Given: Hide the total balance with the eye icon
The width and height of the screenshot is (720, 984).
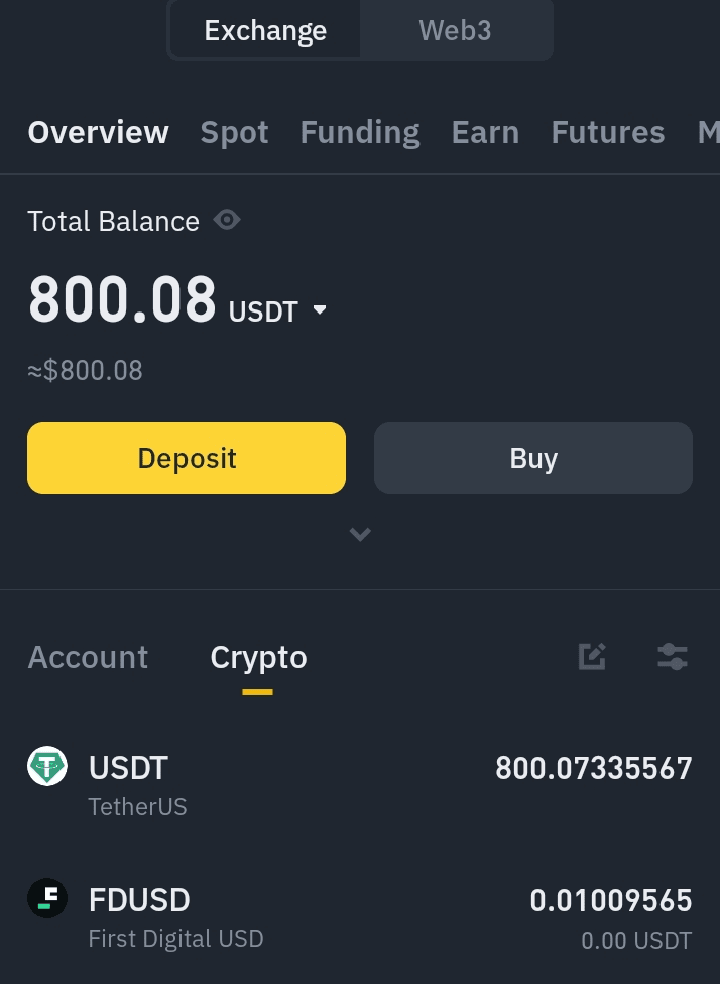Looking at the screenshot, I should point(227,220).
